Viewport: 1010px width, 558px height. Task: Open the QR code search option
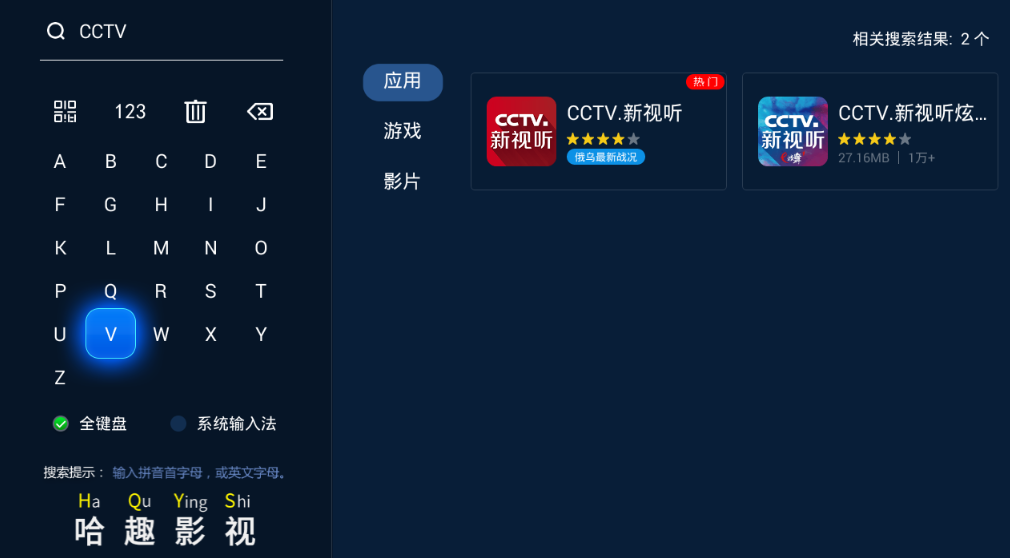pyautogui.click(x=65, y=111)
